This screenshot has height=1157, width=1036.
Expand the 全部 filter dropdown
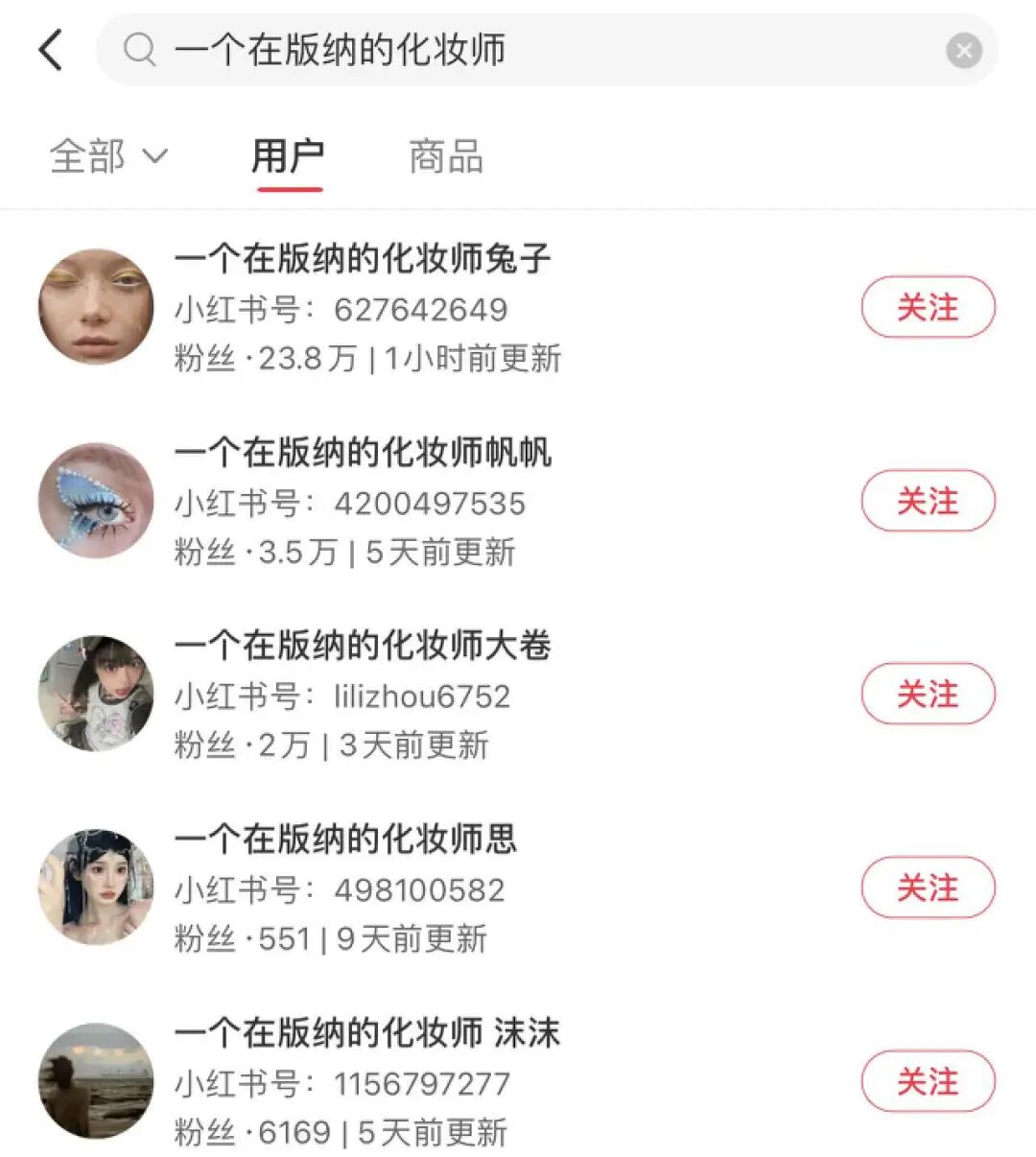point(107,156)
